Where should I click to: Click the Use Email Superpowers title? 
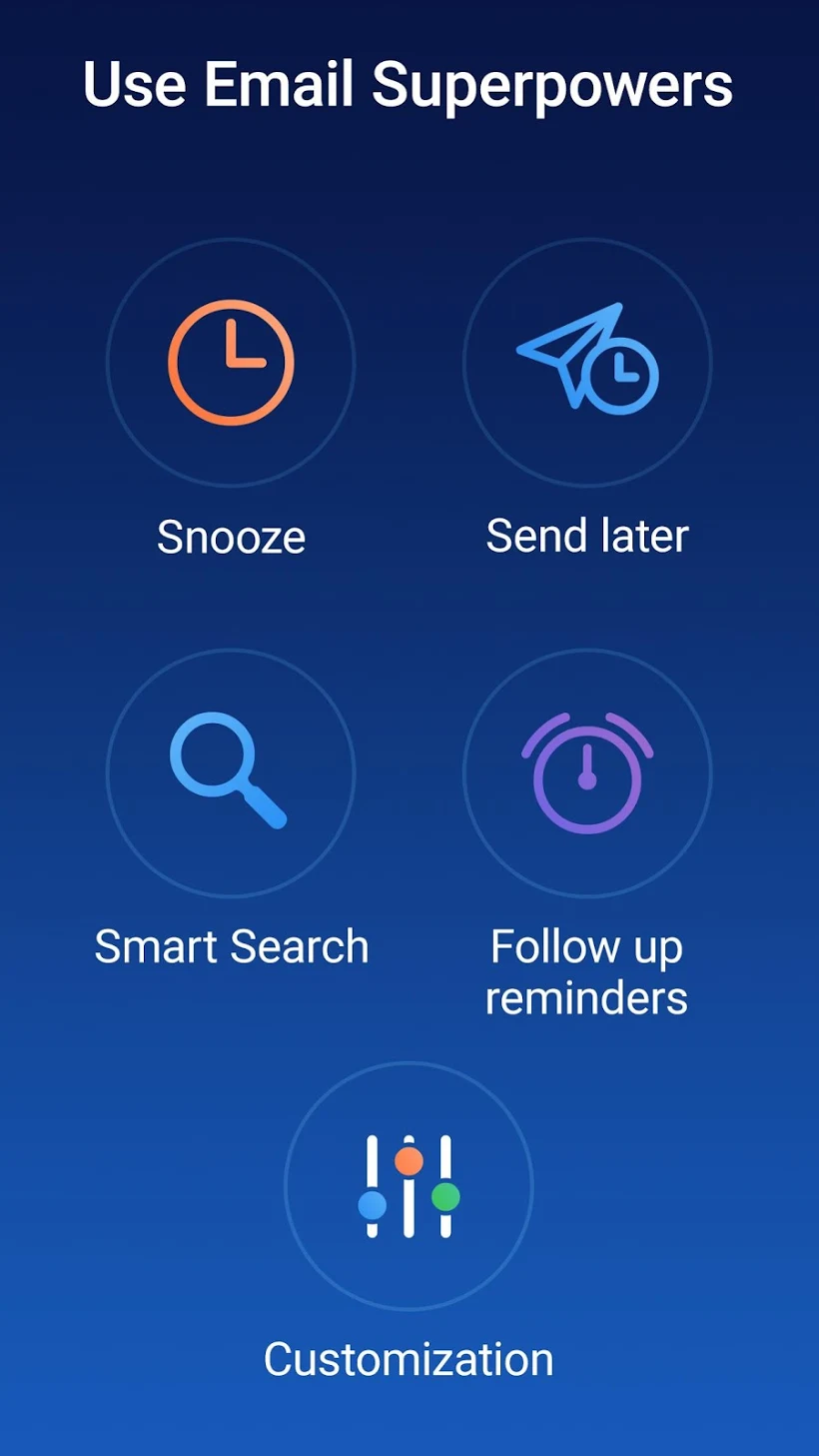pyautogui.click(x=409, y=84)
